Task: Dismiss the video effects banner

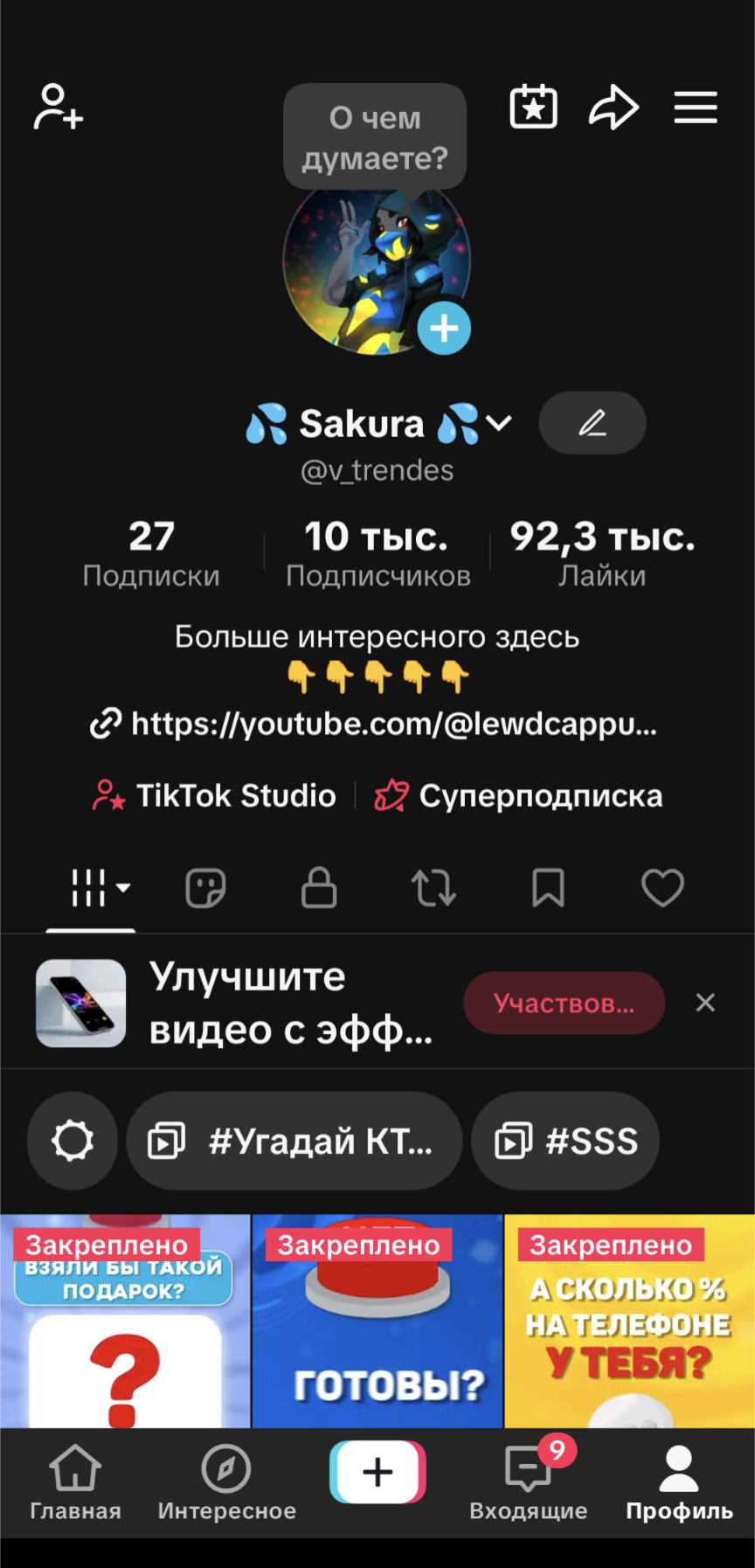Action: point(705,1003)
